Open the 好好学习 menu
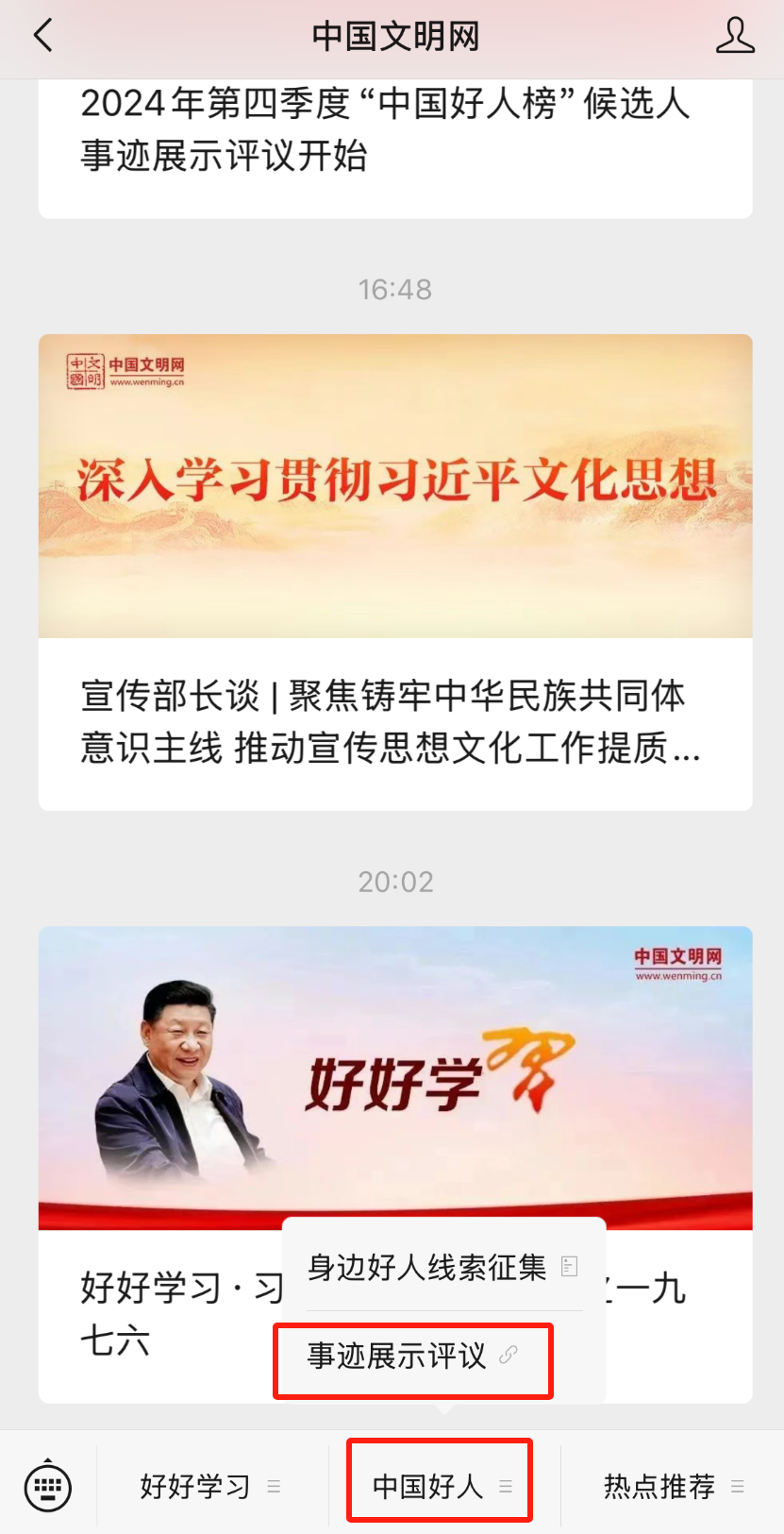The width and height of the screenshot is (784, 1534). click(209, 1486)
